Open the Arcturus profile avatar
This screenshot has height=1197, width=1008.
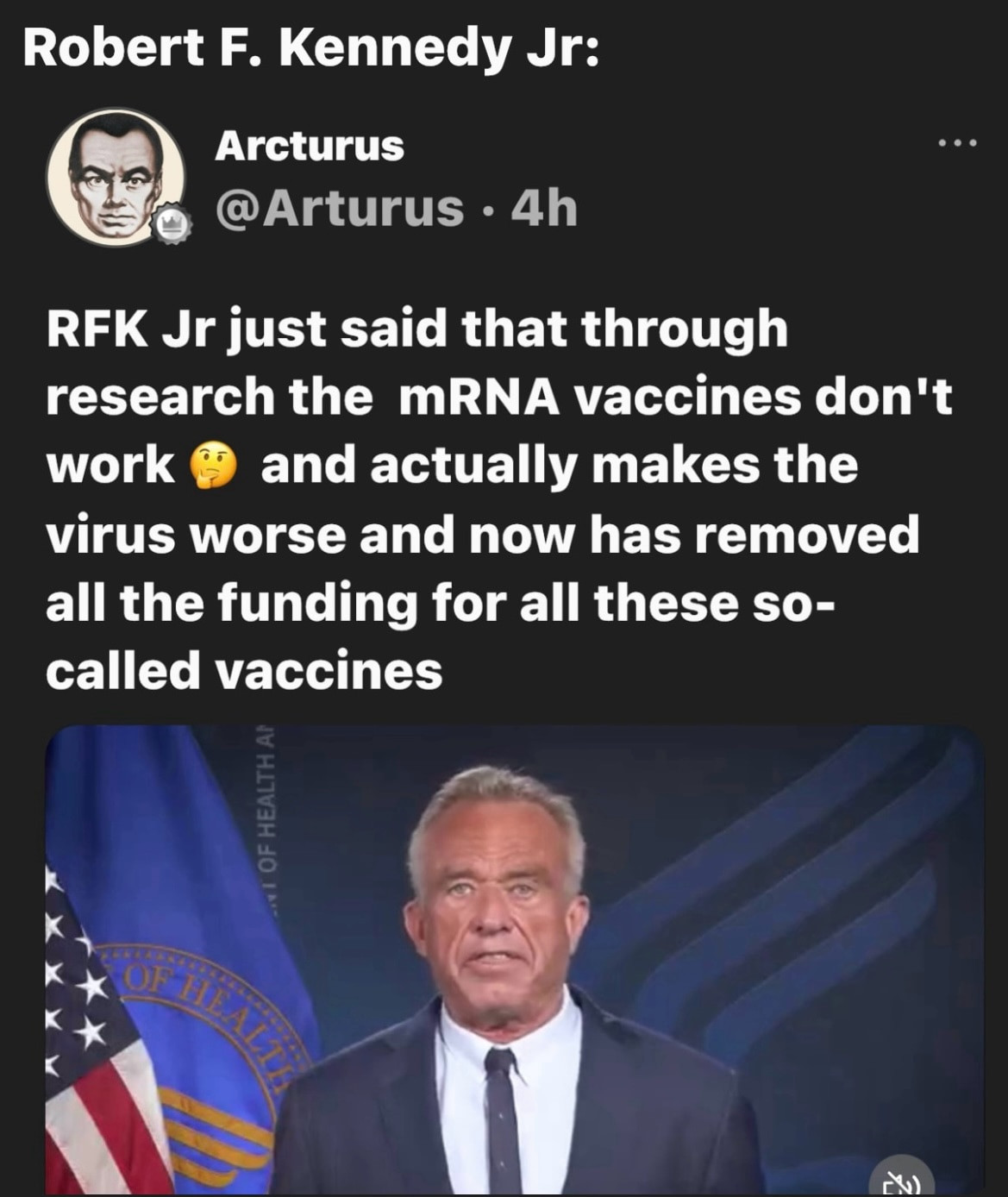coord(115,177)
